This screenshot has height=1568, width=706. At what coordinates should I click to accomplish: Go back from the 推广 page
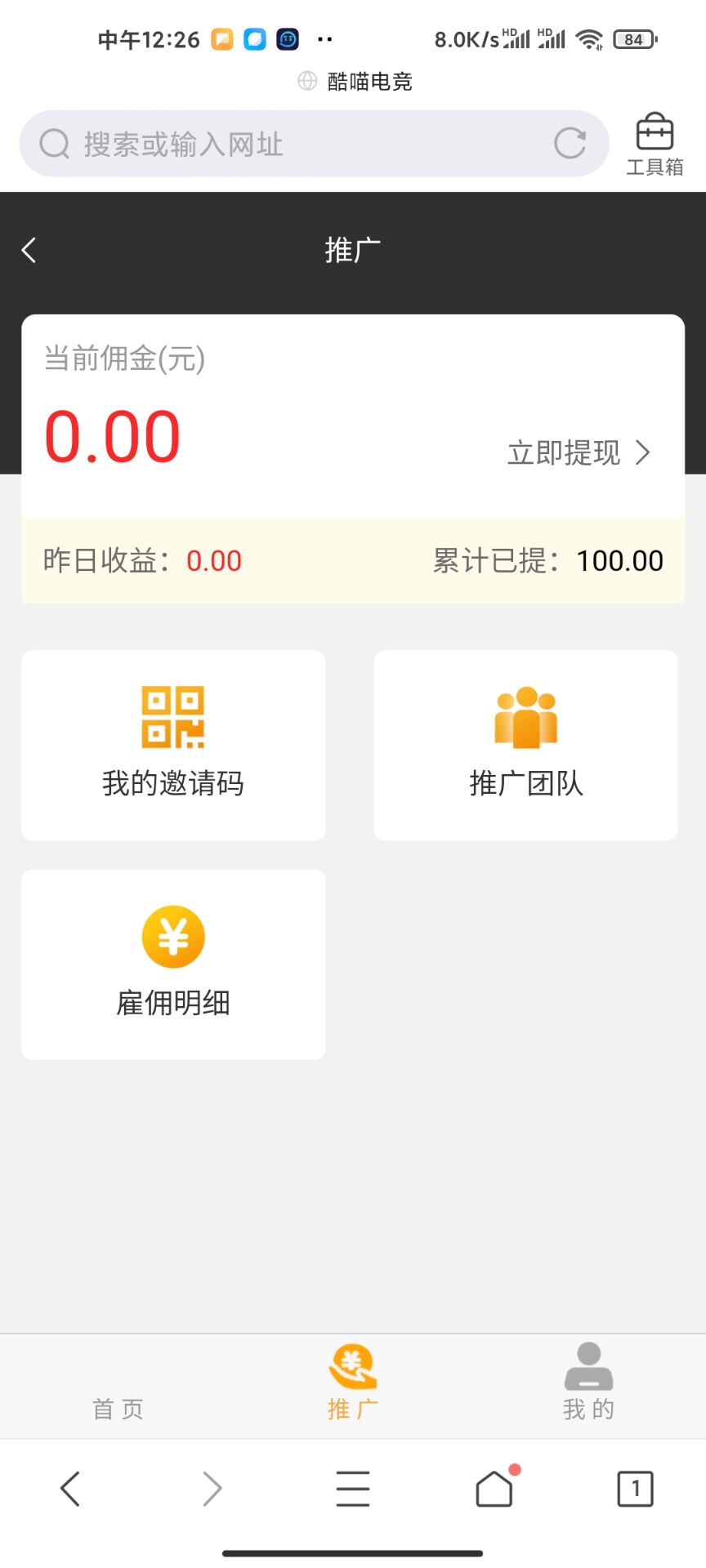(x=29, y=250)
